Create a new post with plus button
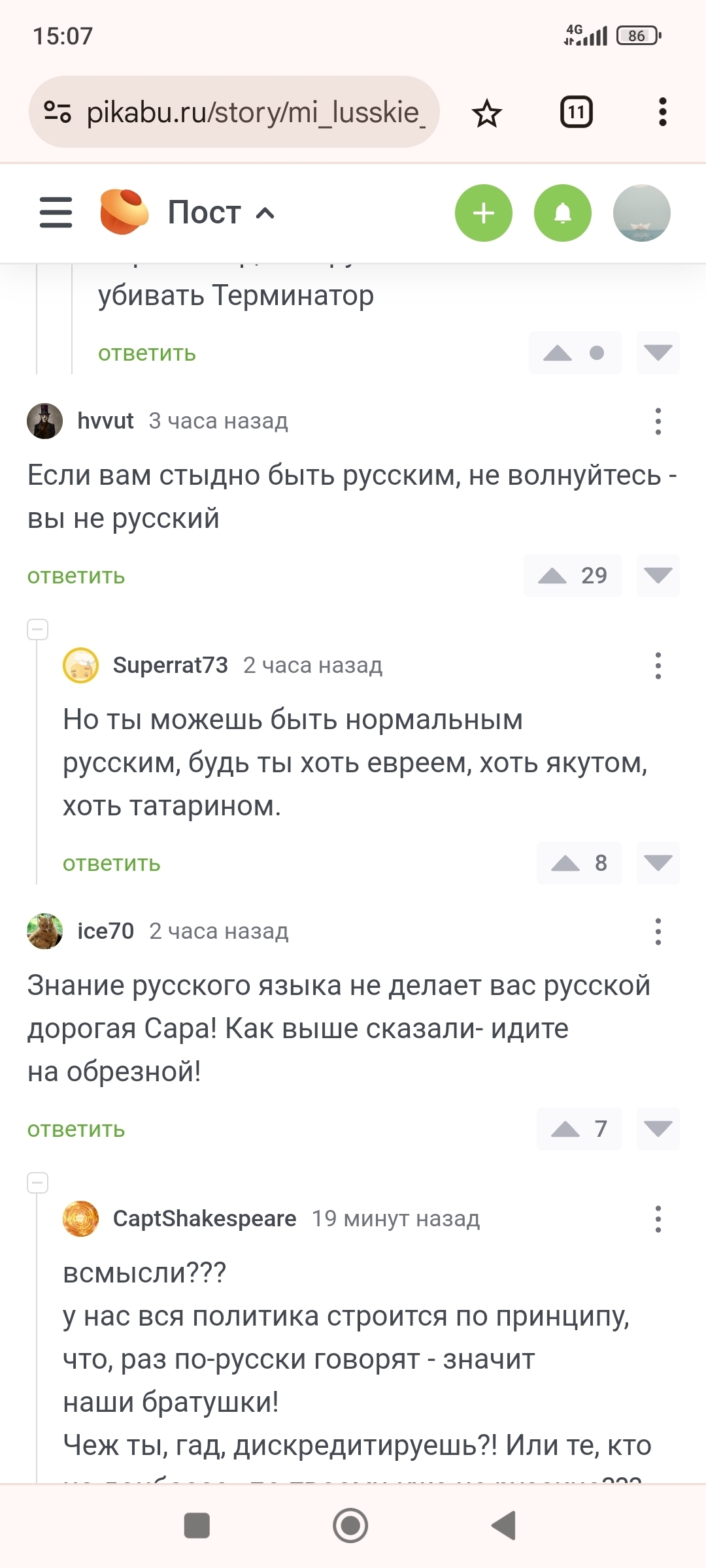706x1568 pixels. [483, 213]
